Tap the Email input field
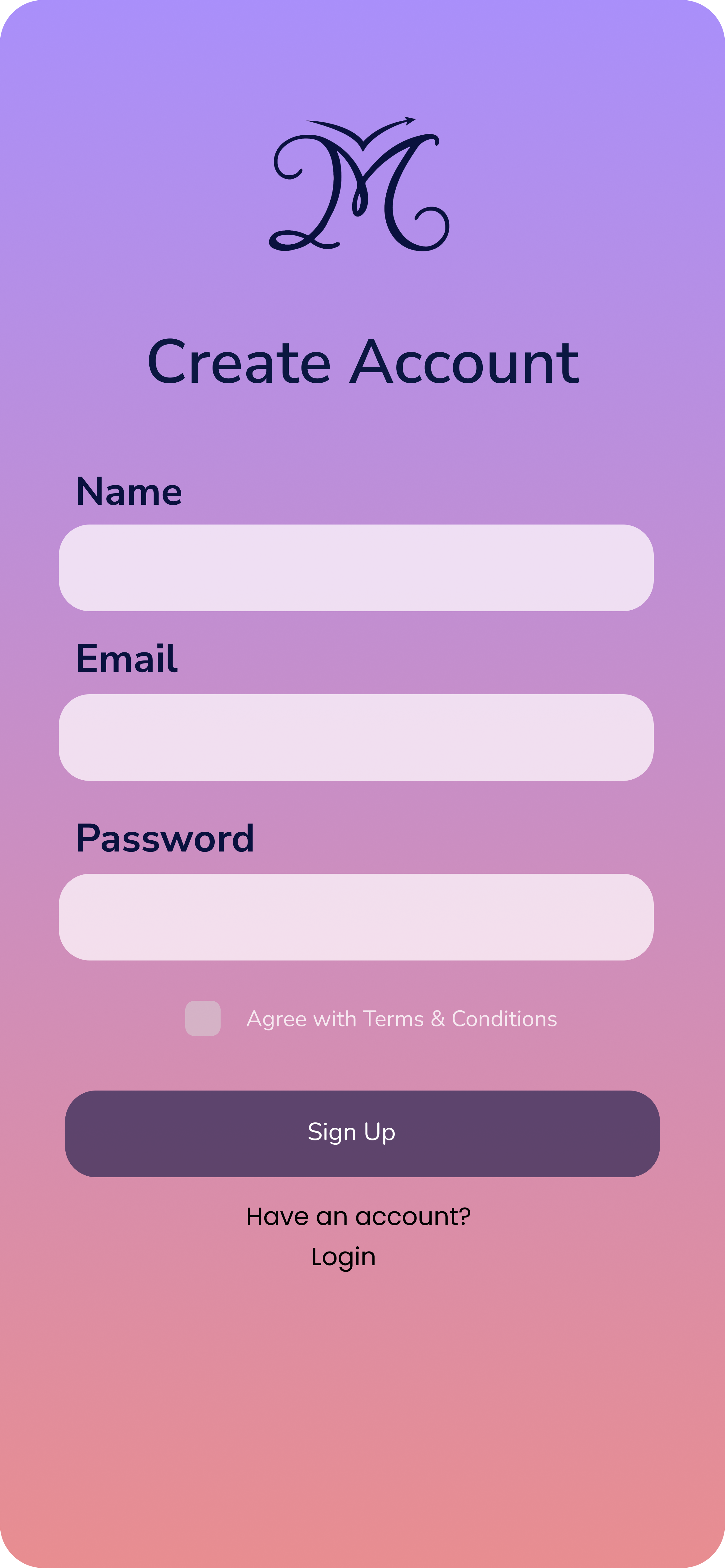The image size is (725, 1568). coord(356,737)
